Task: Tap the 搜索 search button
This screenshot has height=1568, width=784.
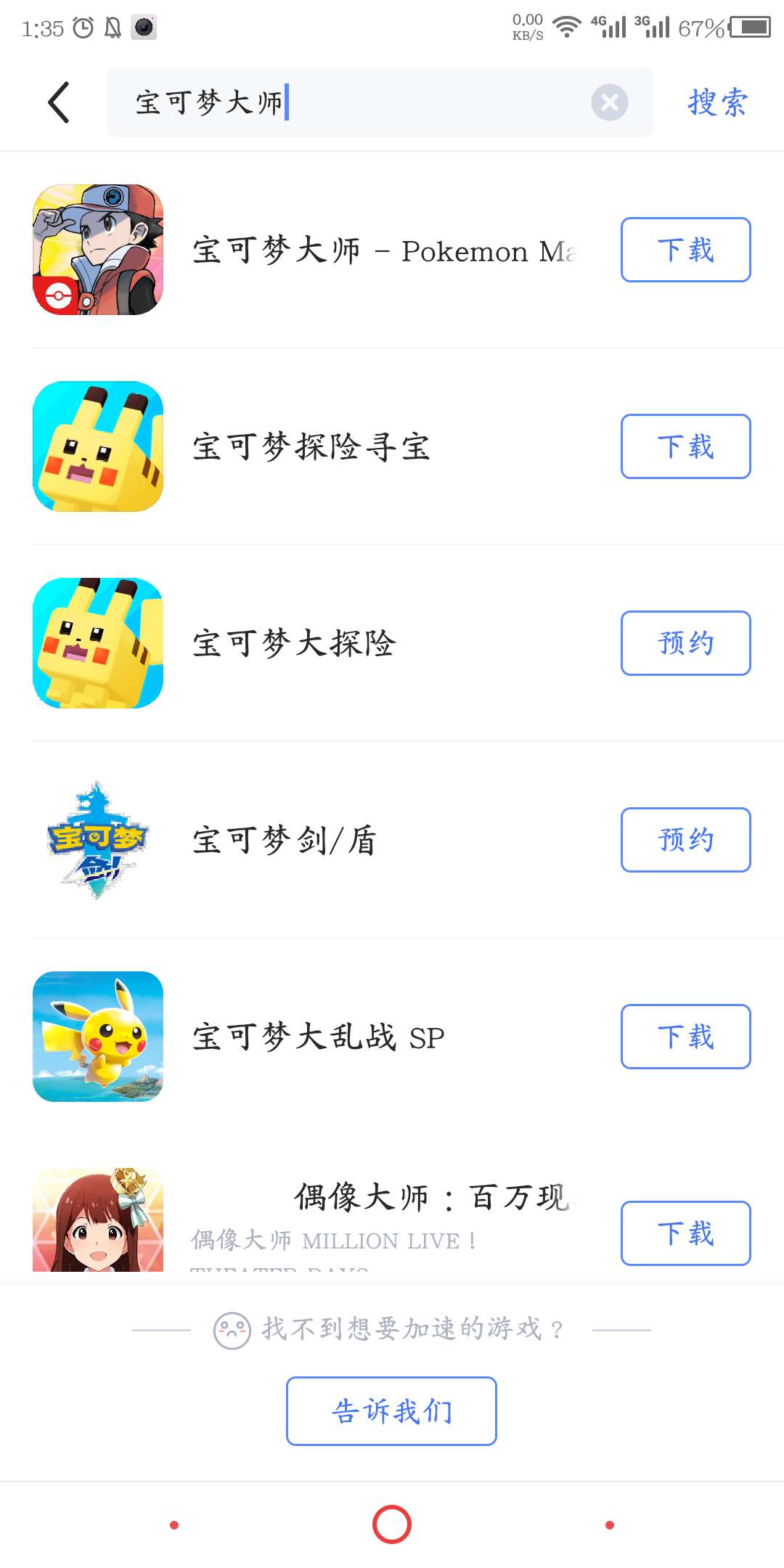Action: pyautogui.click(x=717, y=102)
